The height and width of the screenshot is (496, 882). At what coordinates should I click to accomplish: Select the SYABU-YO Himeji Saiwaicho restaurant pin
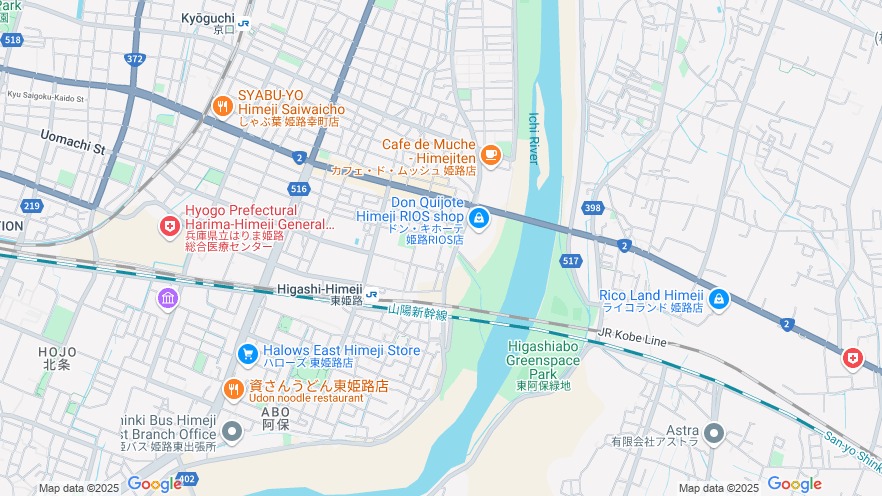click(x=223, y=104)
